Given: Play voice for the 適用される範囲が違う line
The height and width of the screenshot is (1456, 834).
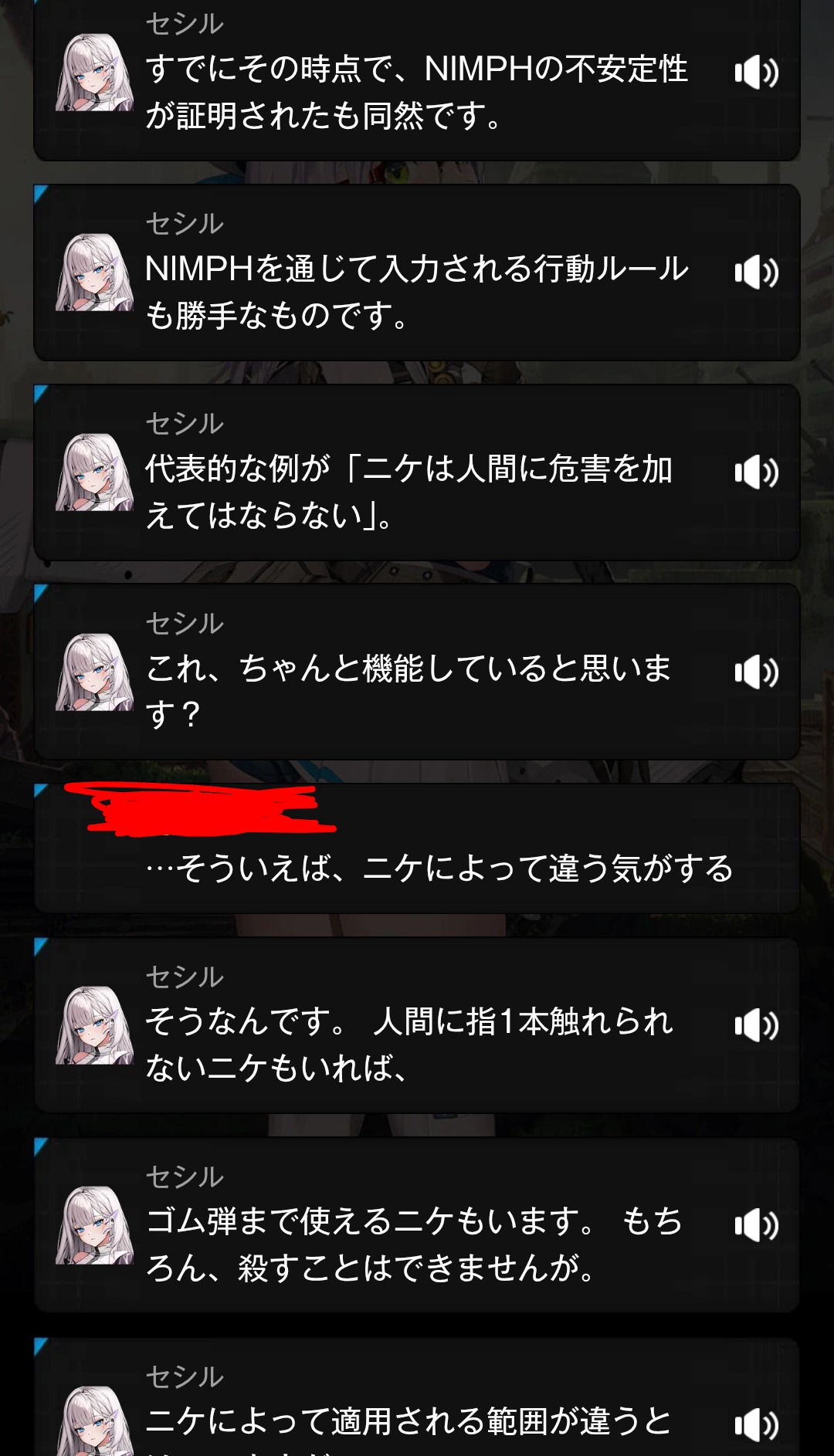Looking at the screenshot, I should point(756,1426).
